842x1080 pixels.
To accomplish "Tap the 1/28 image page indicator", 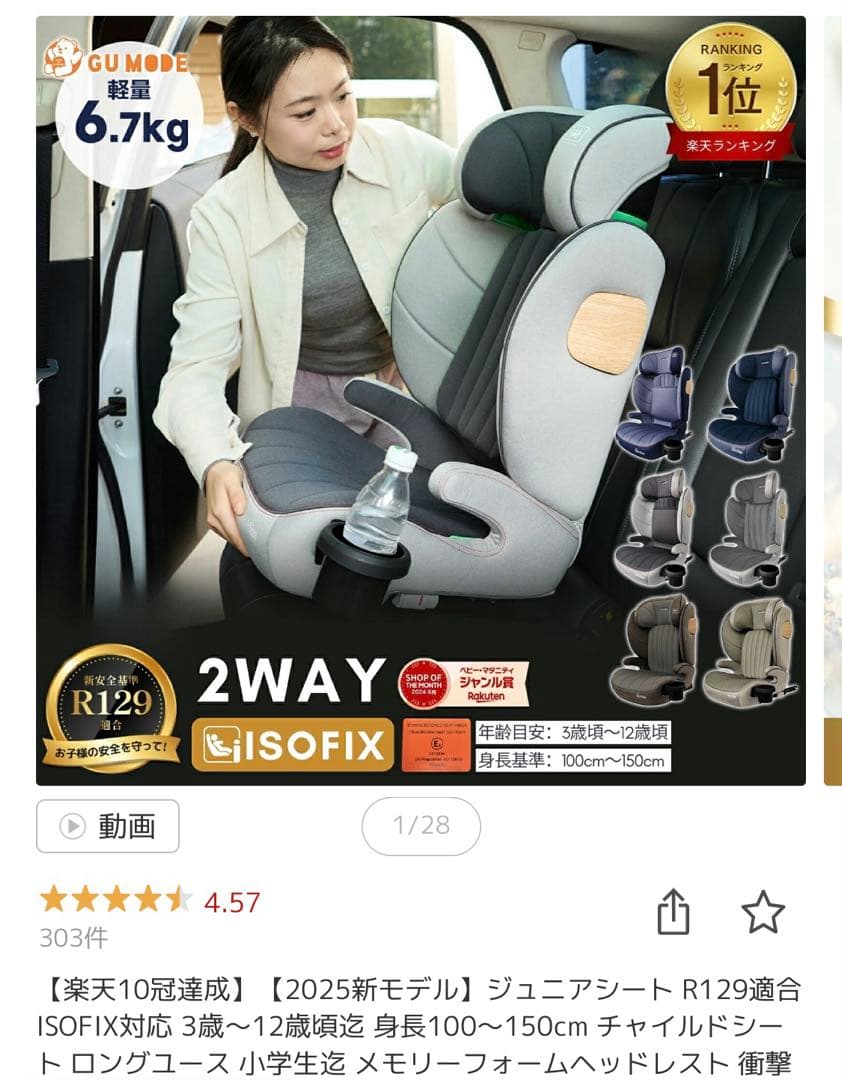I will 421,826.
